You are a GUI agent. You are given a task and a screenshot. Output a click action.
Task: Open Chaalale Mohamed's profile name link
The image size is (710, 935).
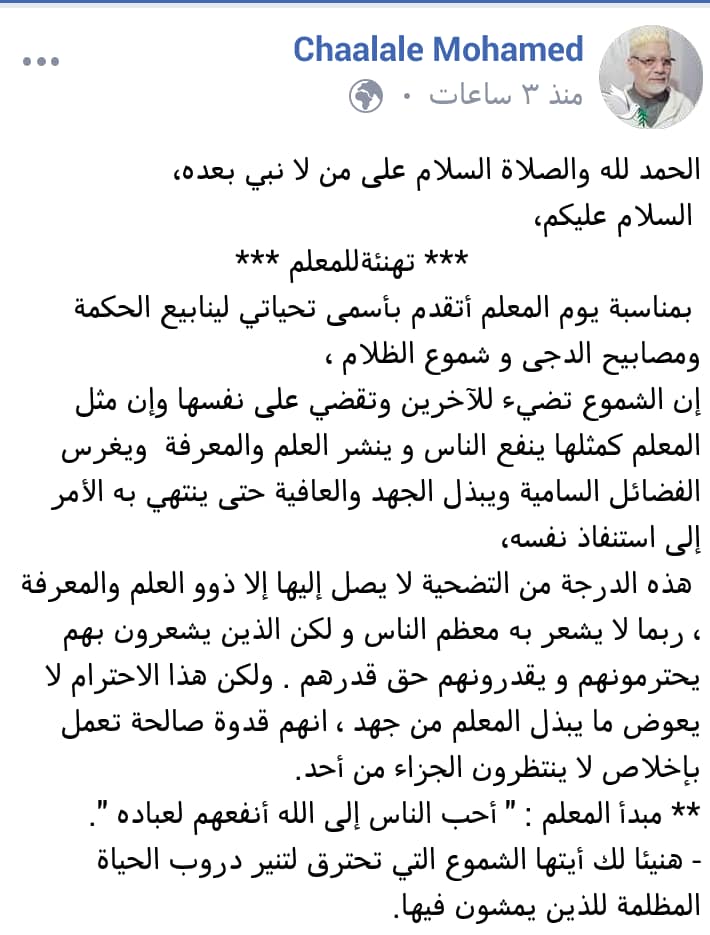coord(438,49)
